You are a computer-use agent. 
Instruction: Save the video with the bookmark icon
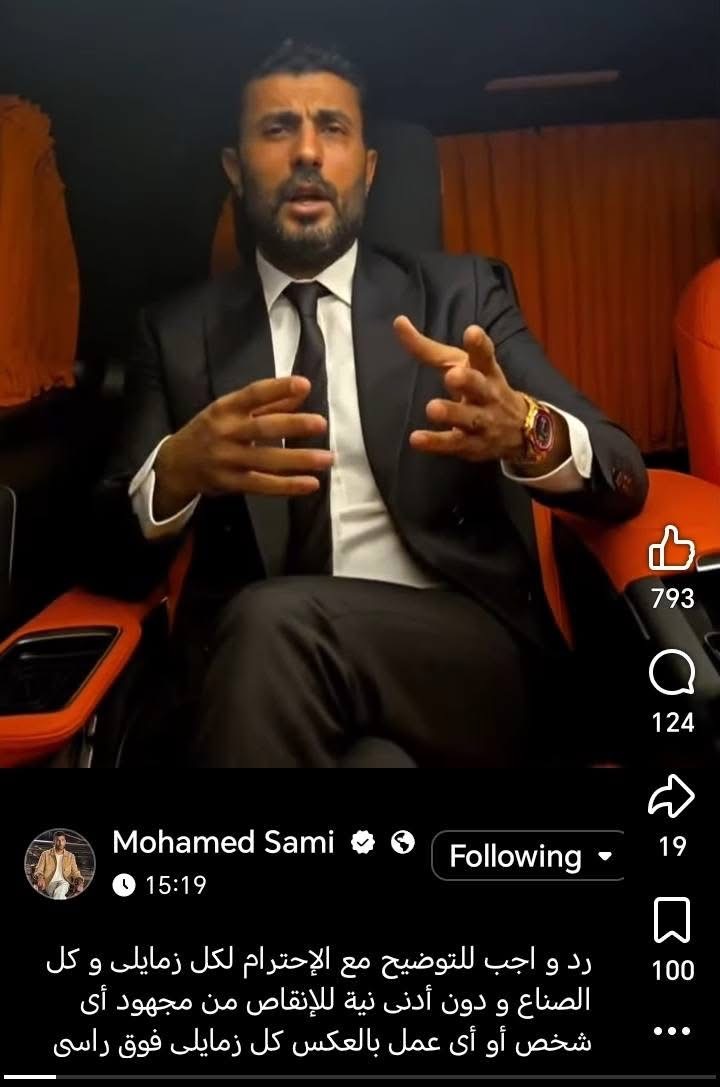(x=672, y=922)
